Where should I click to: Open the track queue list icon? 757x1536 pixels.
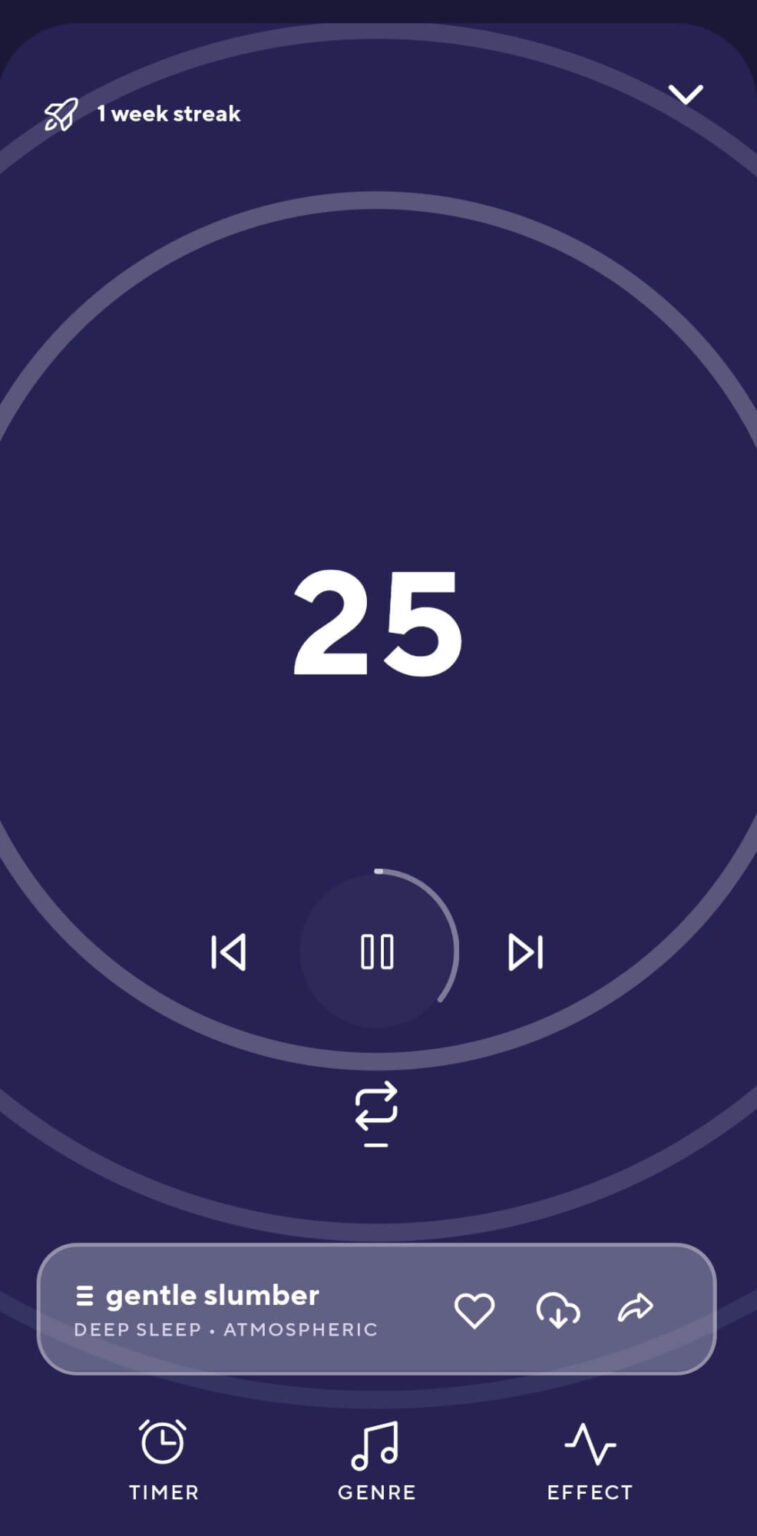coord(86,1295)
